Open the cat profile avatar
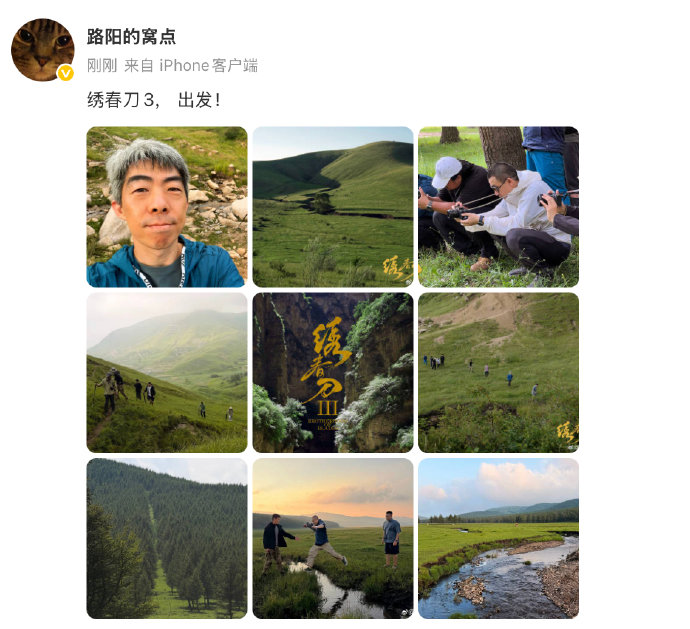Image resolution: width=690 pixels, height=629 pixels. (43, 50)
